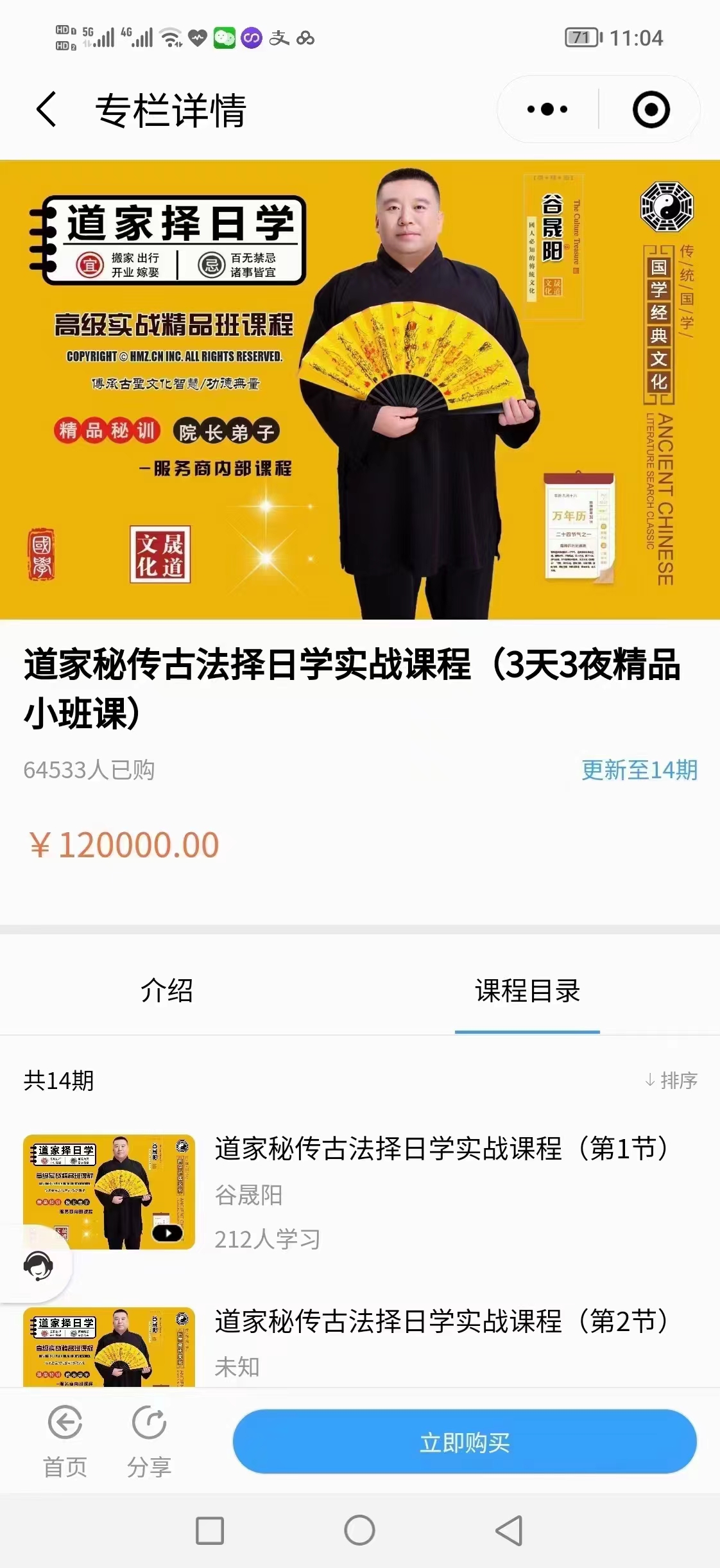Open lesson 第2节 of the course
Screen dimensions: 720x1568
point(441,1321)
